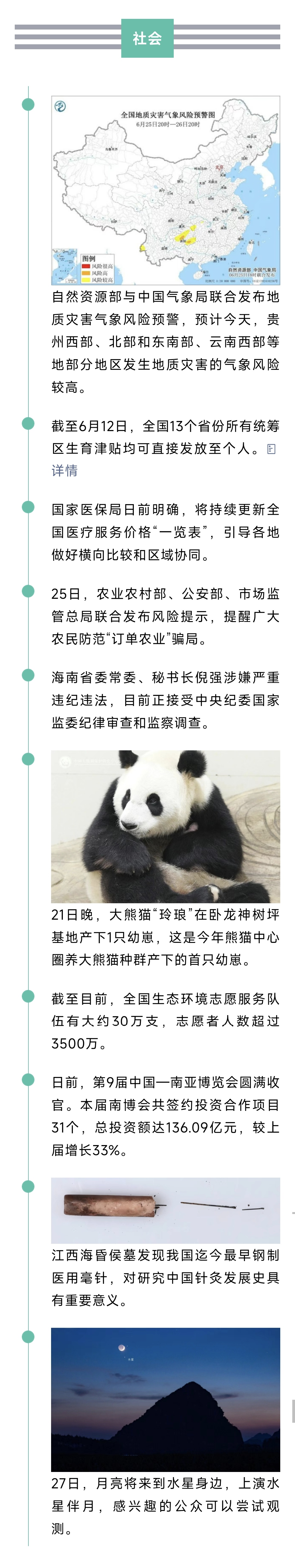Image resolution: width=295 pixels, height=1568 pixels.
Task: View the geological disaster risk warning map image
Action: pyautogui.click(x=166, y=190)
